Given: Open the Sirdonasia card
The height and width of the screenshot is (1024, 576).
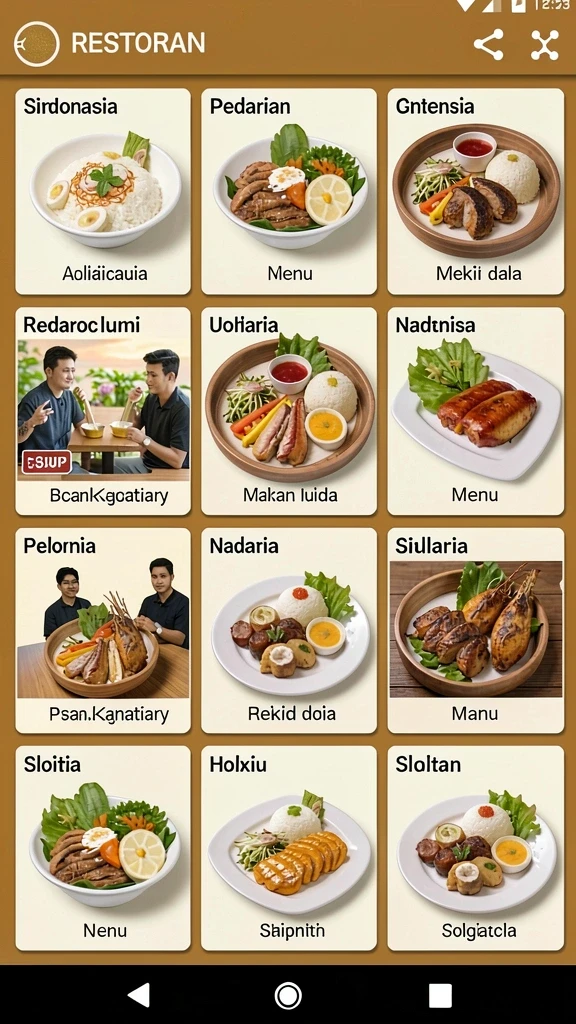Looking at the screenshot, I should coord(103,191).
